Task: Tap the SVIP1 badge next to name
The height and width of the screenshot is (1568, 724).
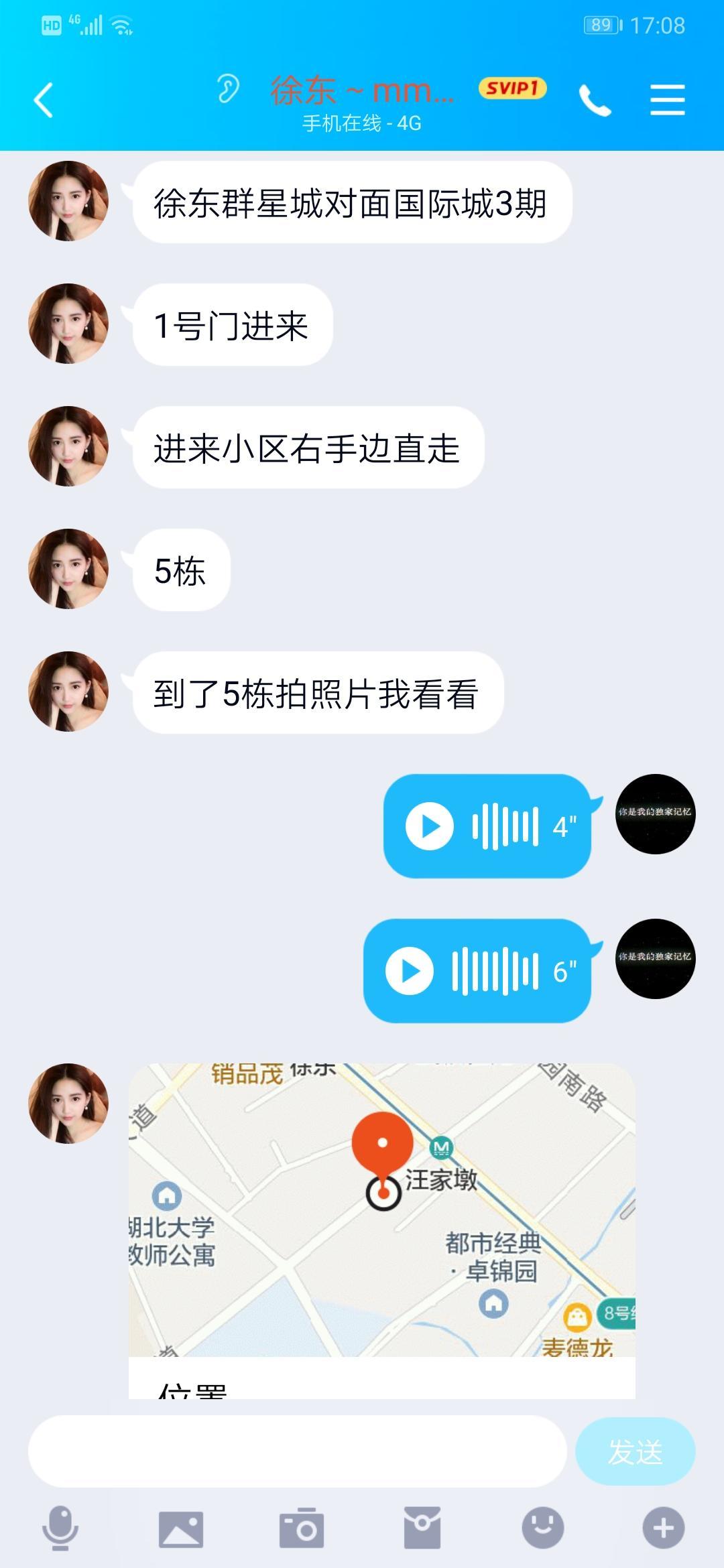Action: coord(512,88)
